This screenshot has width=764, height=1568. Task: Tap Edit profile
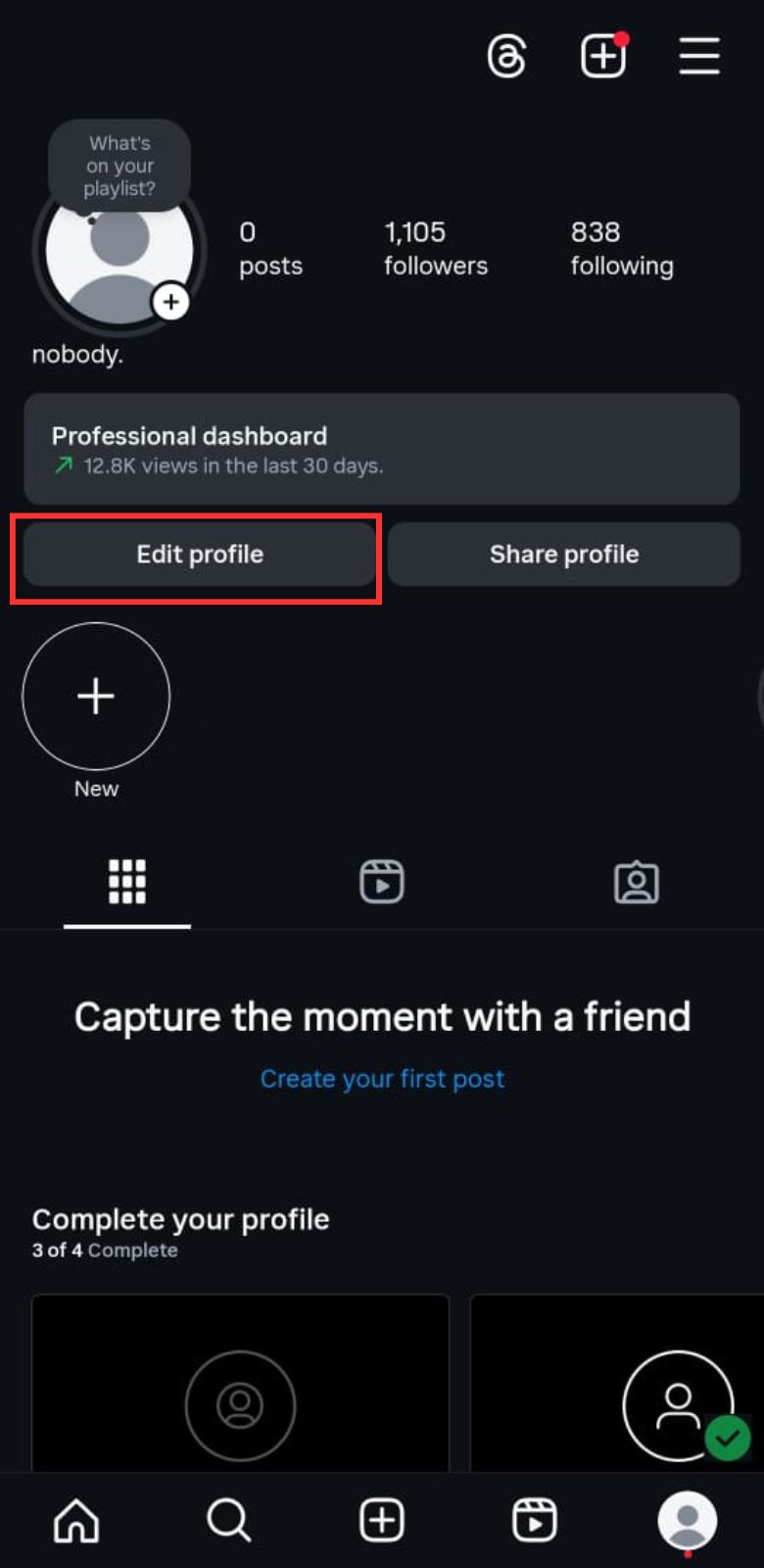pyautogui.click(x=199, y=555)
